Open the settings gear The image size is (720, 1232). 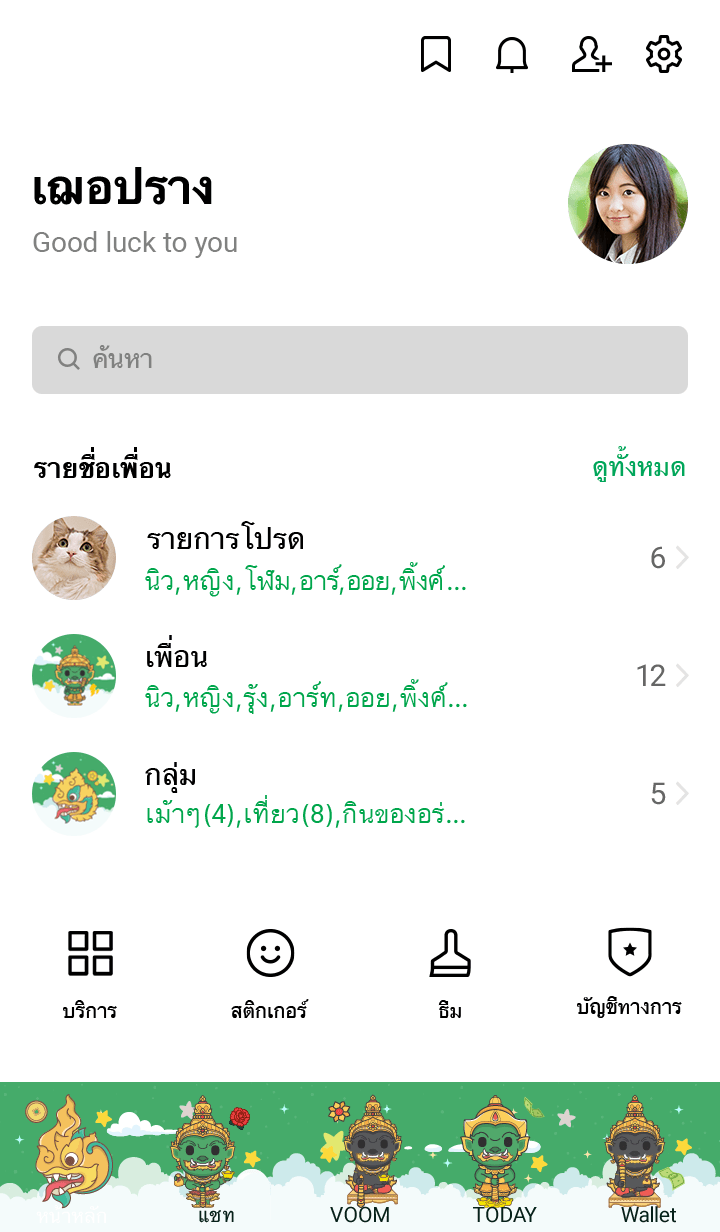click(x=664, y=55)
